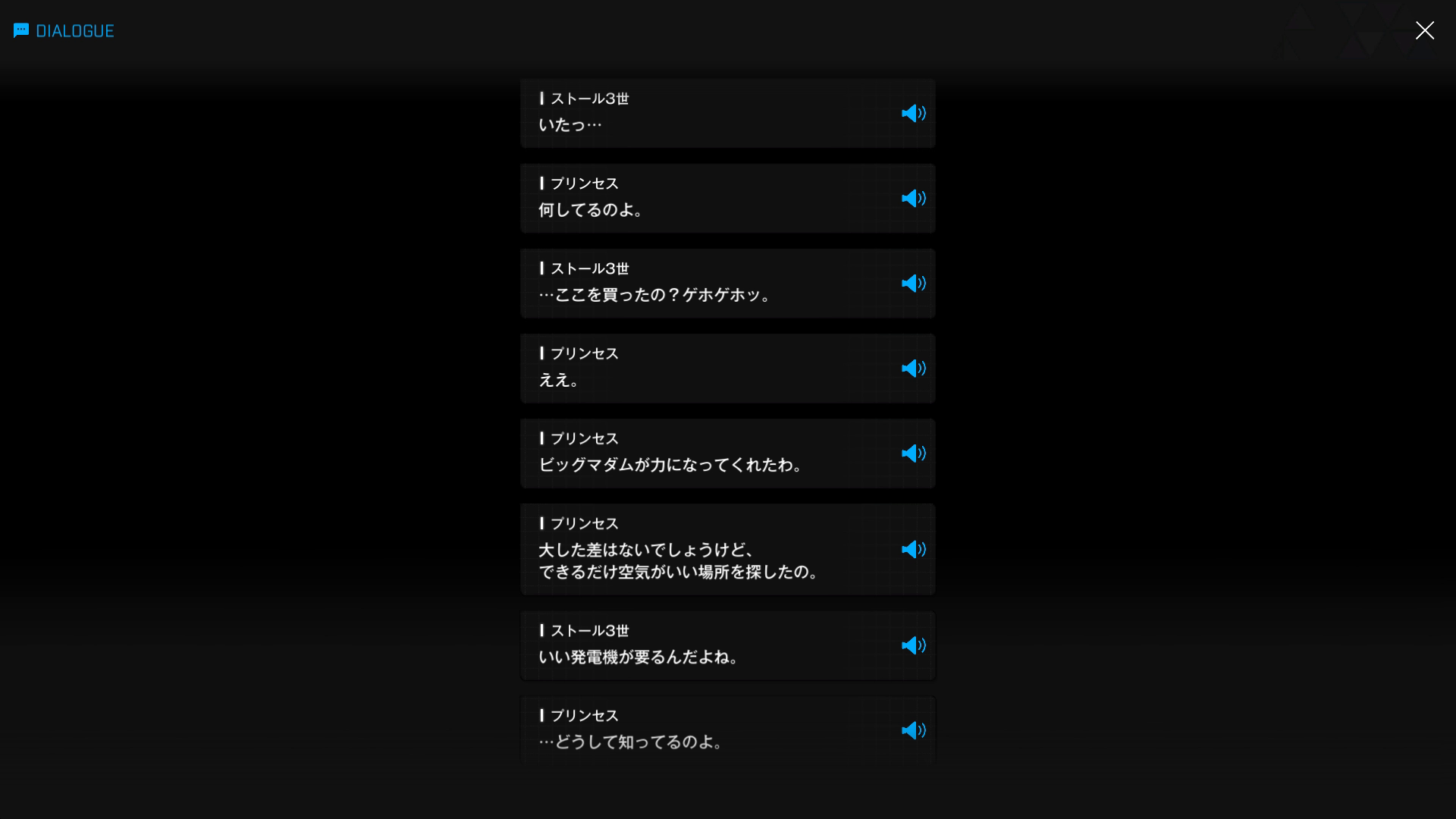Image resolution: width=1456 pixels, height=819 pixels.
Task: Play voice for …ここを買ったの？ゲホゲホッ。
Action: [x=913, y=283]
